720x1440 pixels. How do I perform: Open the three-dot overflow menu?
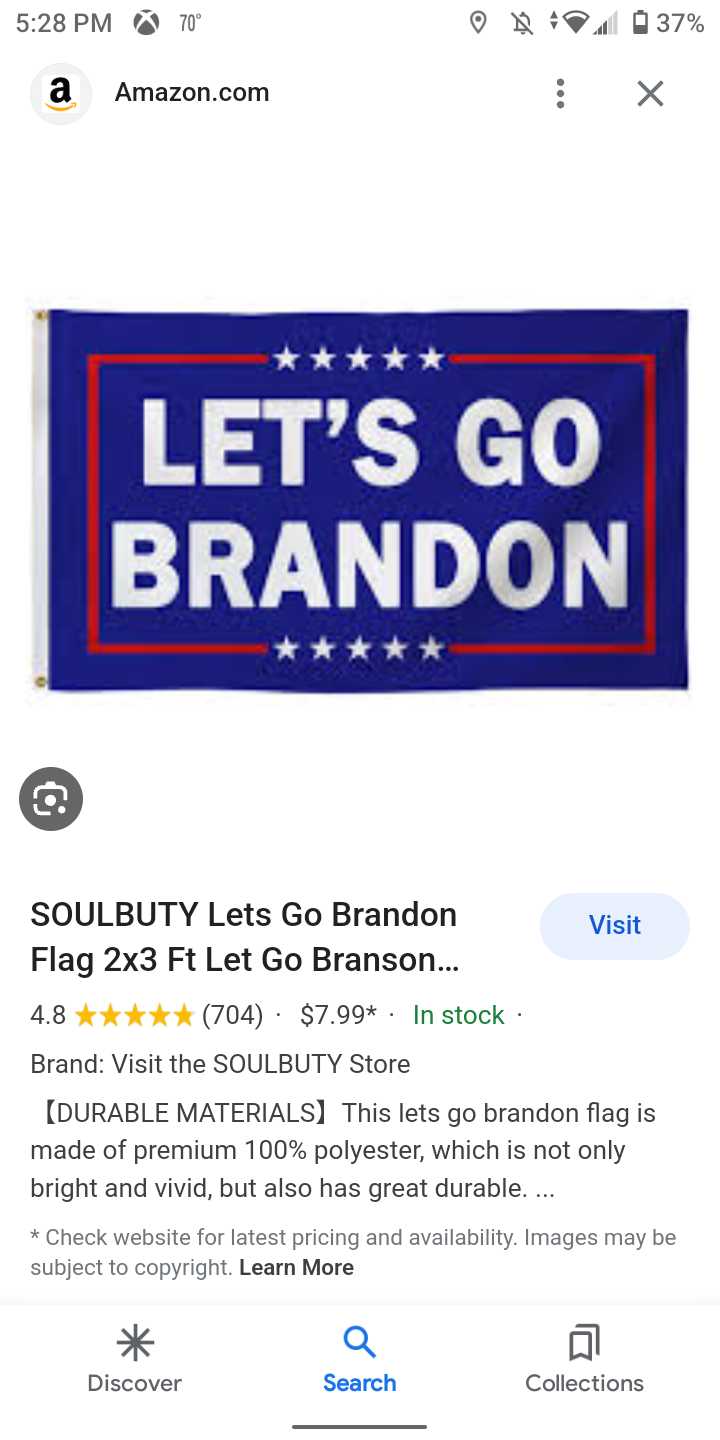click(x=560, y=93)
